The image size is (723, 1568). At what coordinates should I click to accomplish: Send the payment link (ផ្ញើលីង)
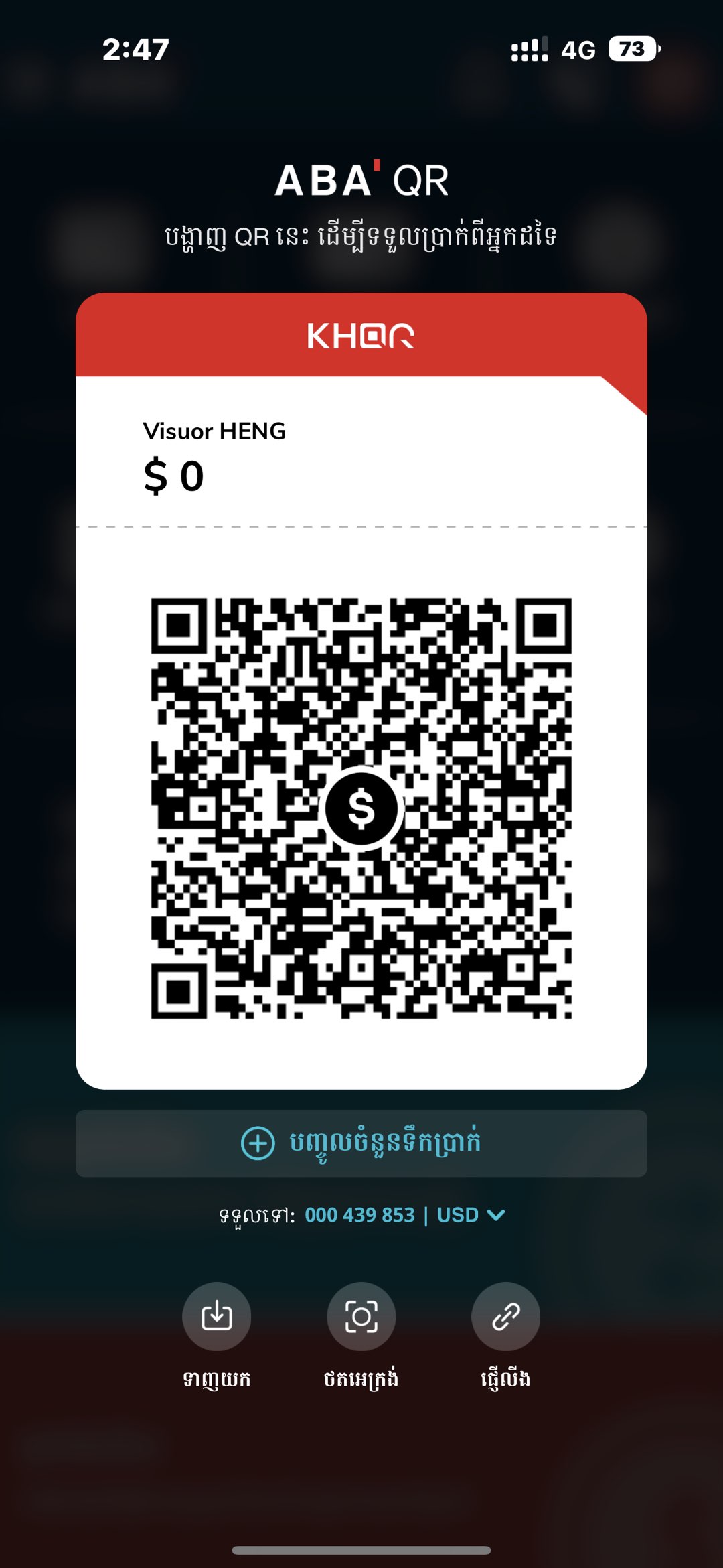(x=505, y=1316)
